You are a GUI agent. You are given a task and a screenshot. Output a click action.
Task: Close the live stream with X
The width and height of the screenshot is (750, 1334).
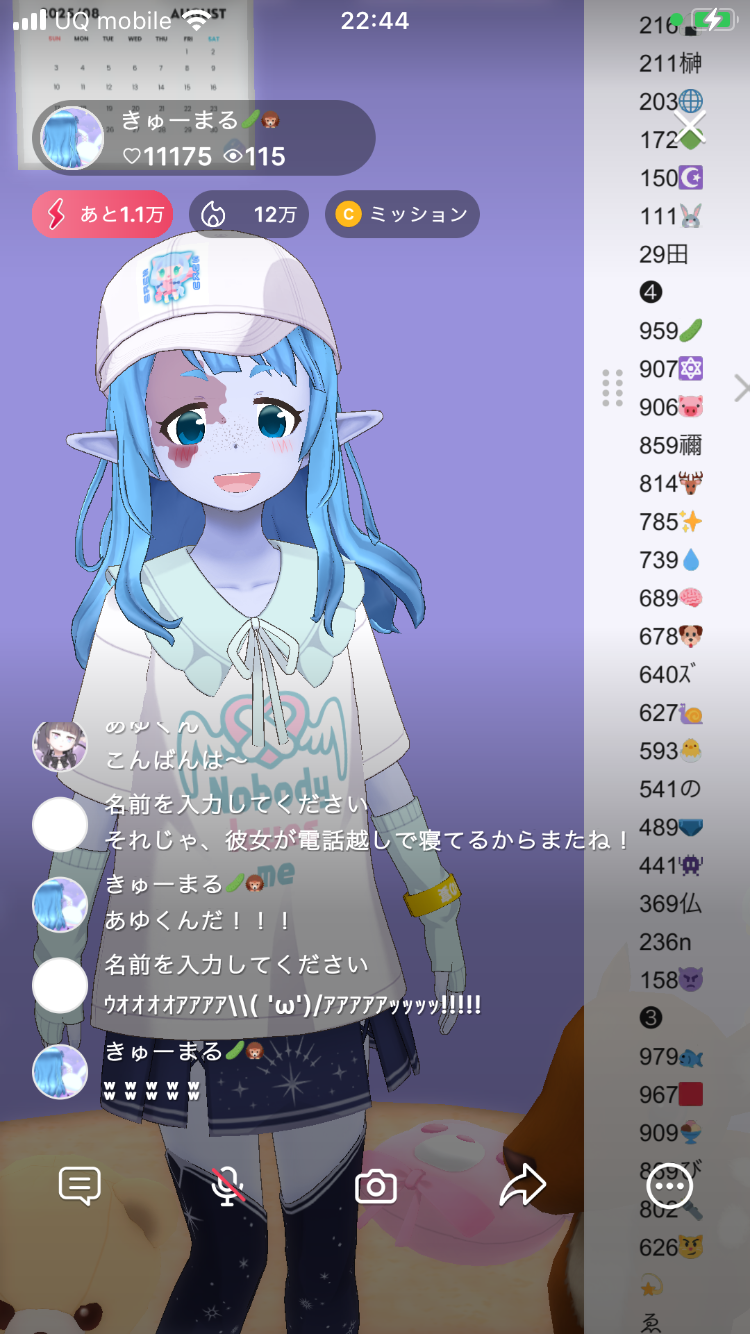click(x=690, y=128)
